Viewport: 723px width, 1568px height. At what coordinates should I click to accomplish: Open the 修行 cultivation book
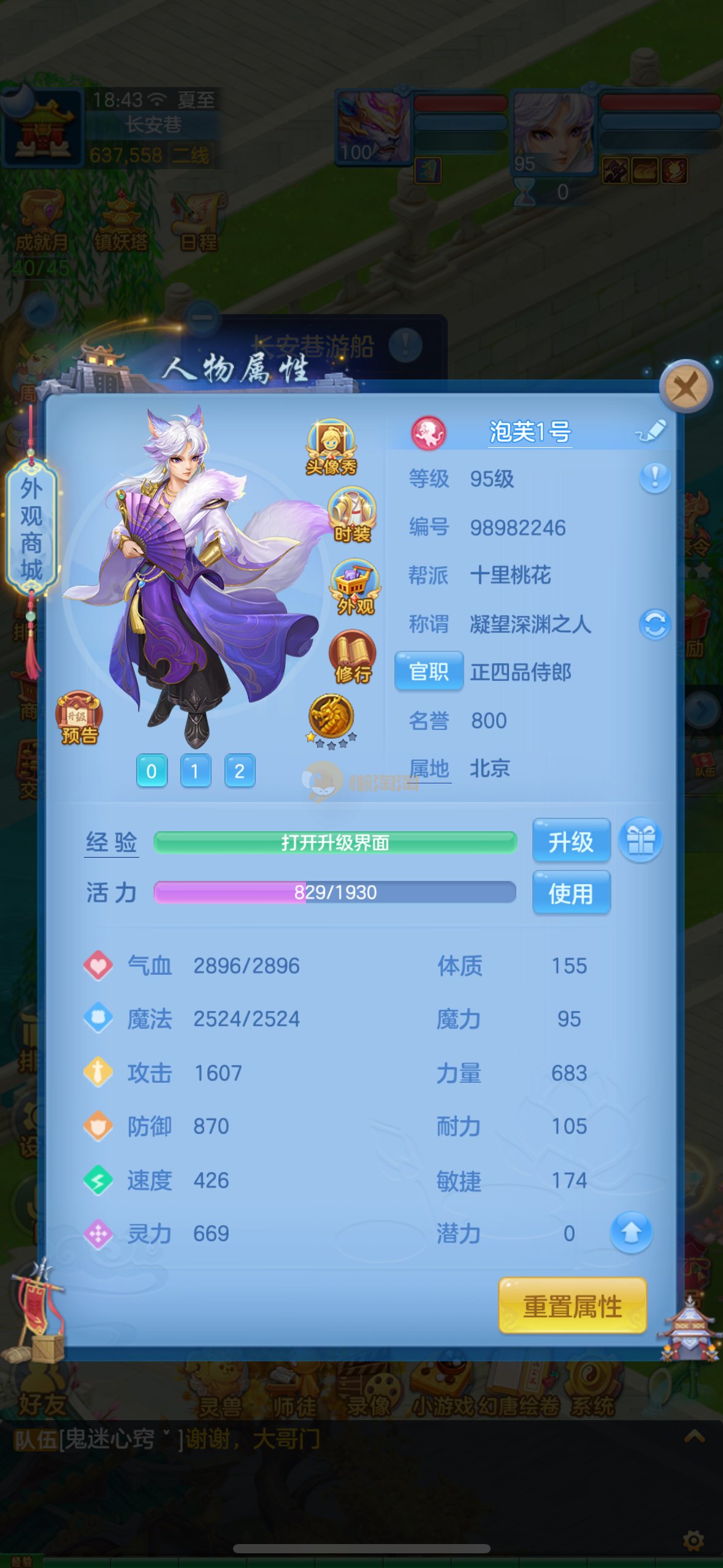click(x=353, y=656)
